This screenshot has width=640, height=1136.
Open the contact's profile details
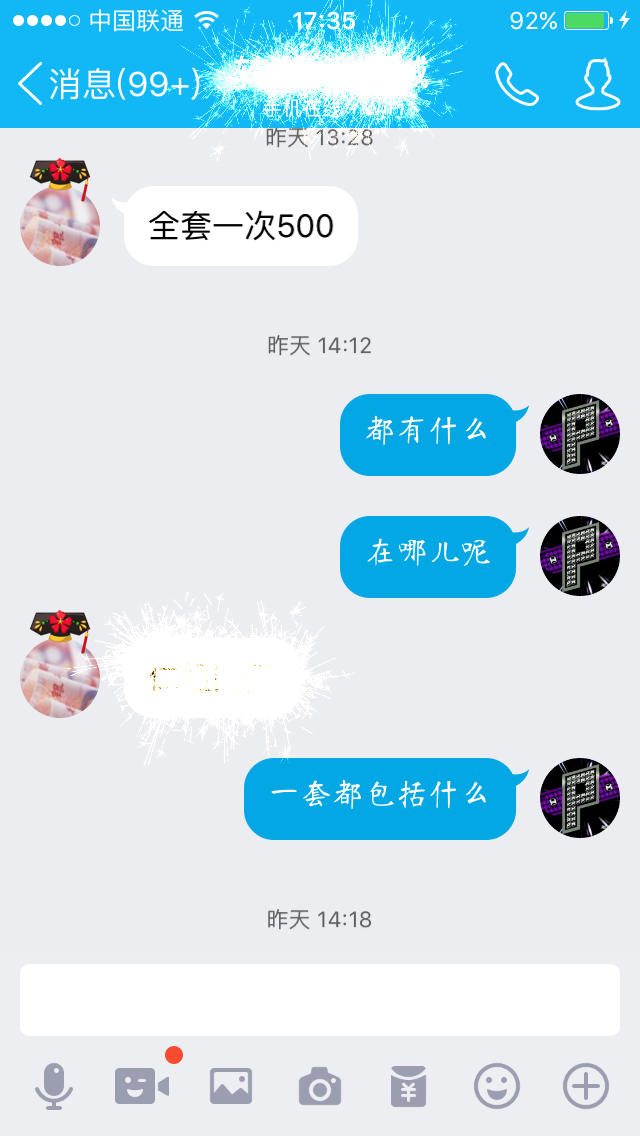(597, 85)
